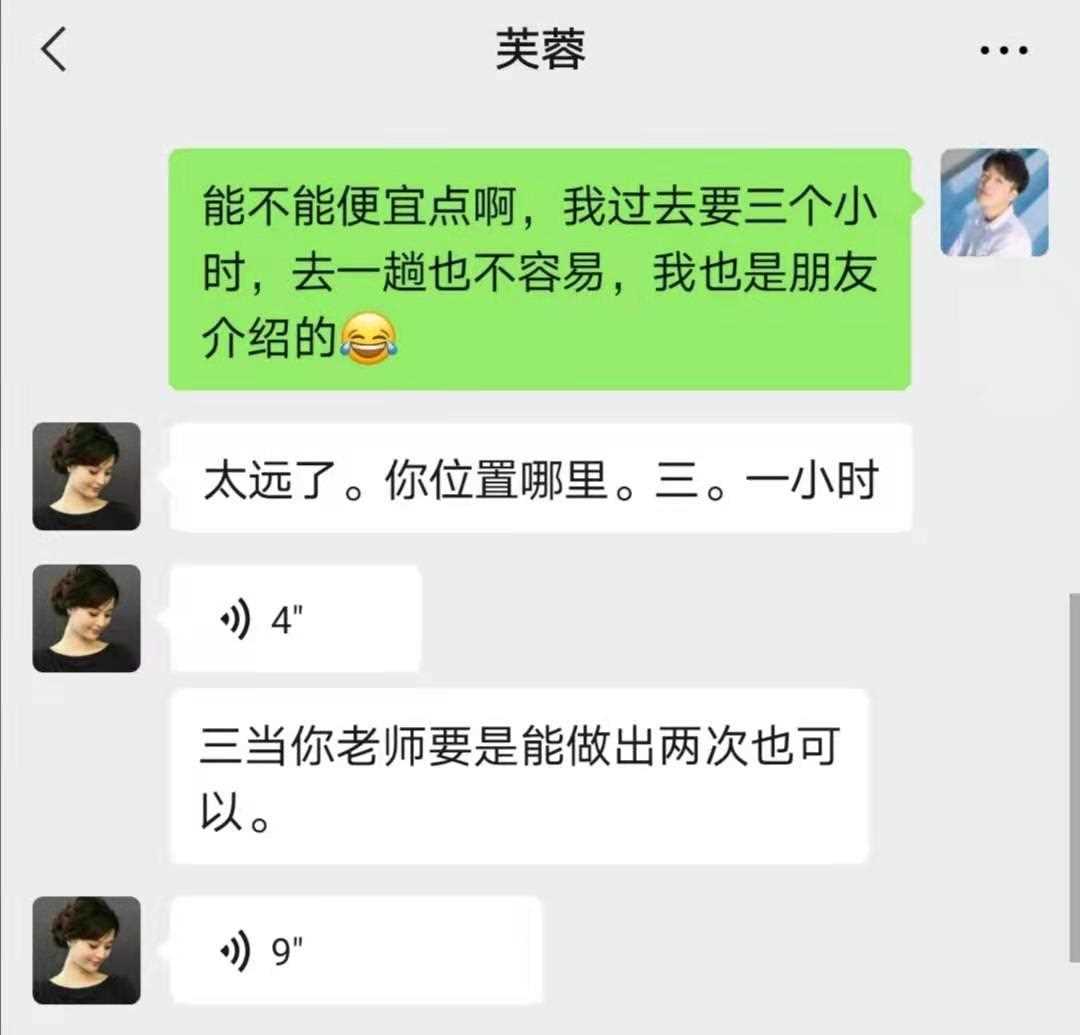This screenshot has height=1035, width=1080.
Task: Open 芙蓉's avatar beside 太远了 message
Action: point(87,476)
